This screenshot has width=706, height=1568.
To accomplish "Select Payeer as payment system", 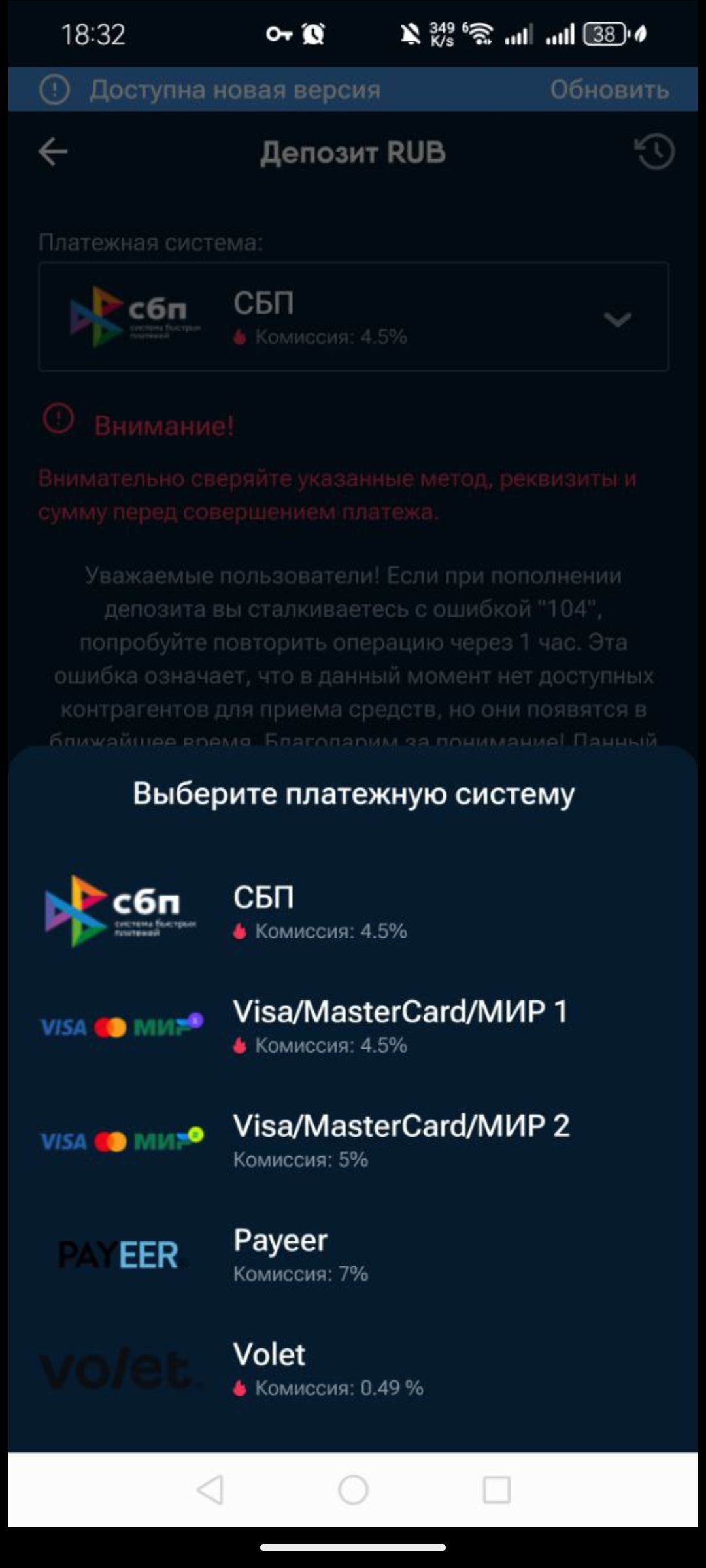I will [x=354, y=1255].
